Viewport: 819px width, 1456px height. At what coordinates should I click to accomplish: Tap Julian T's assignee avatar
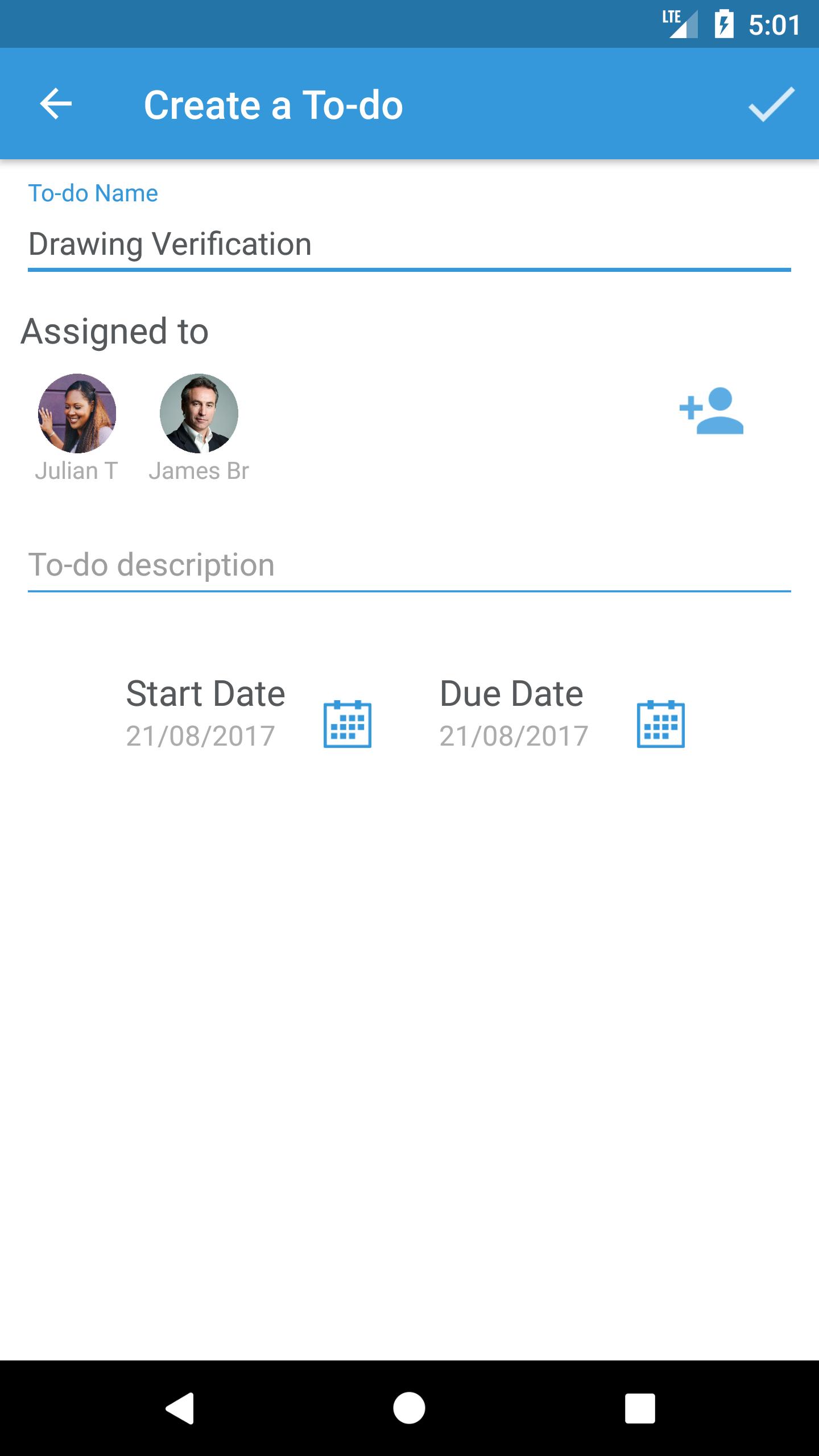point(77,413)
